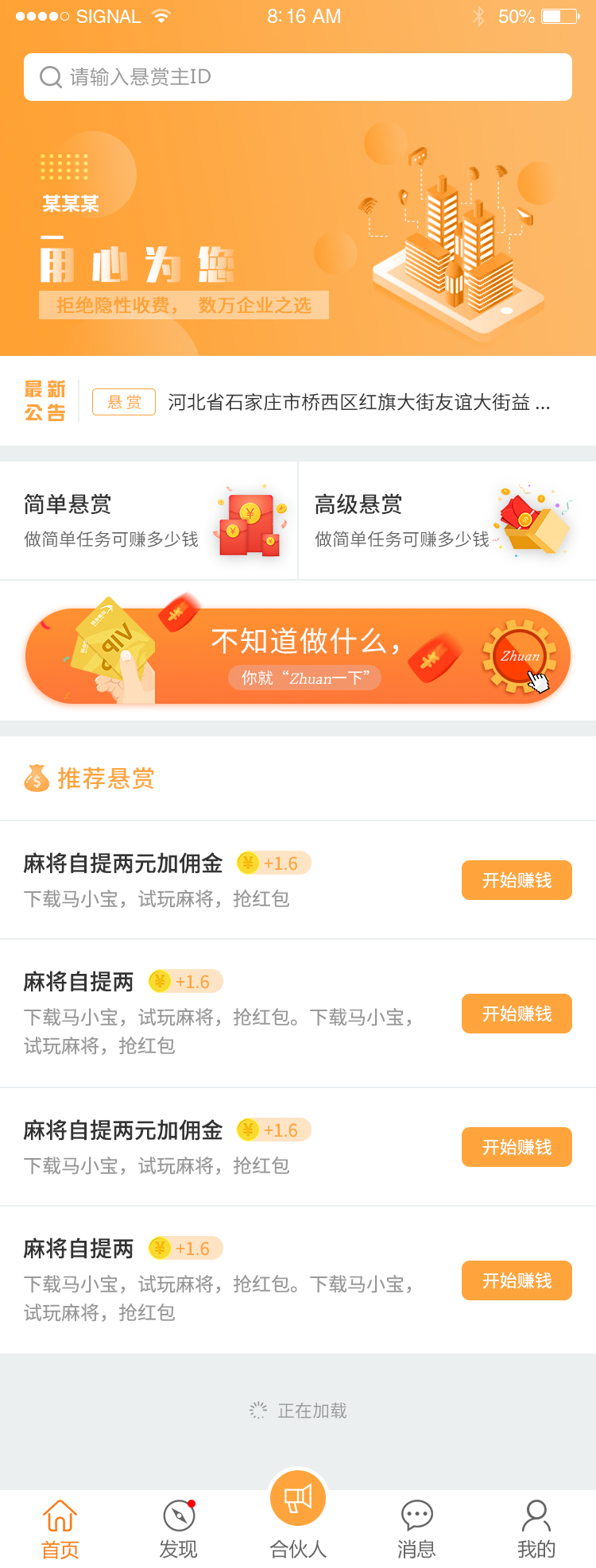The width and height of the screenshot is (596, 1568).
Task: Tap the money bag icon beside 推荐悬赏
Action: pos(36,778)
